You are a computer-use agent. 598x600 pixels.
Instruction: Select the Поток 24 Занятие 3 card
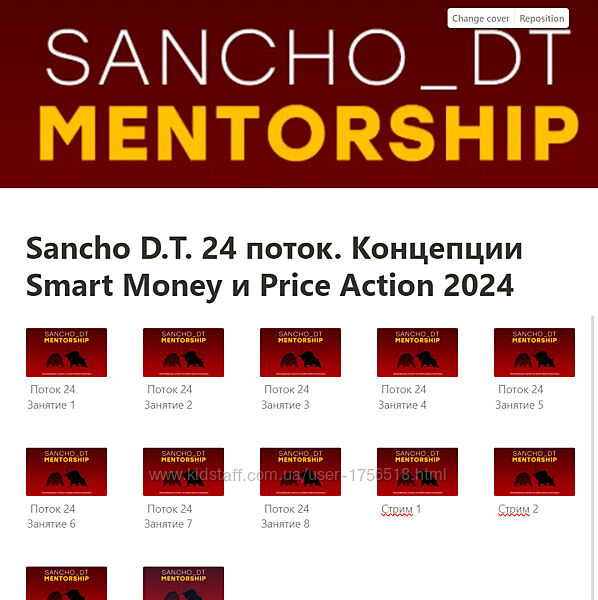[x=300, y=370]
